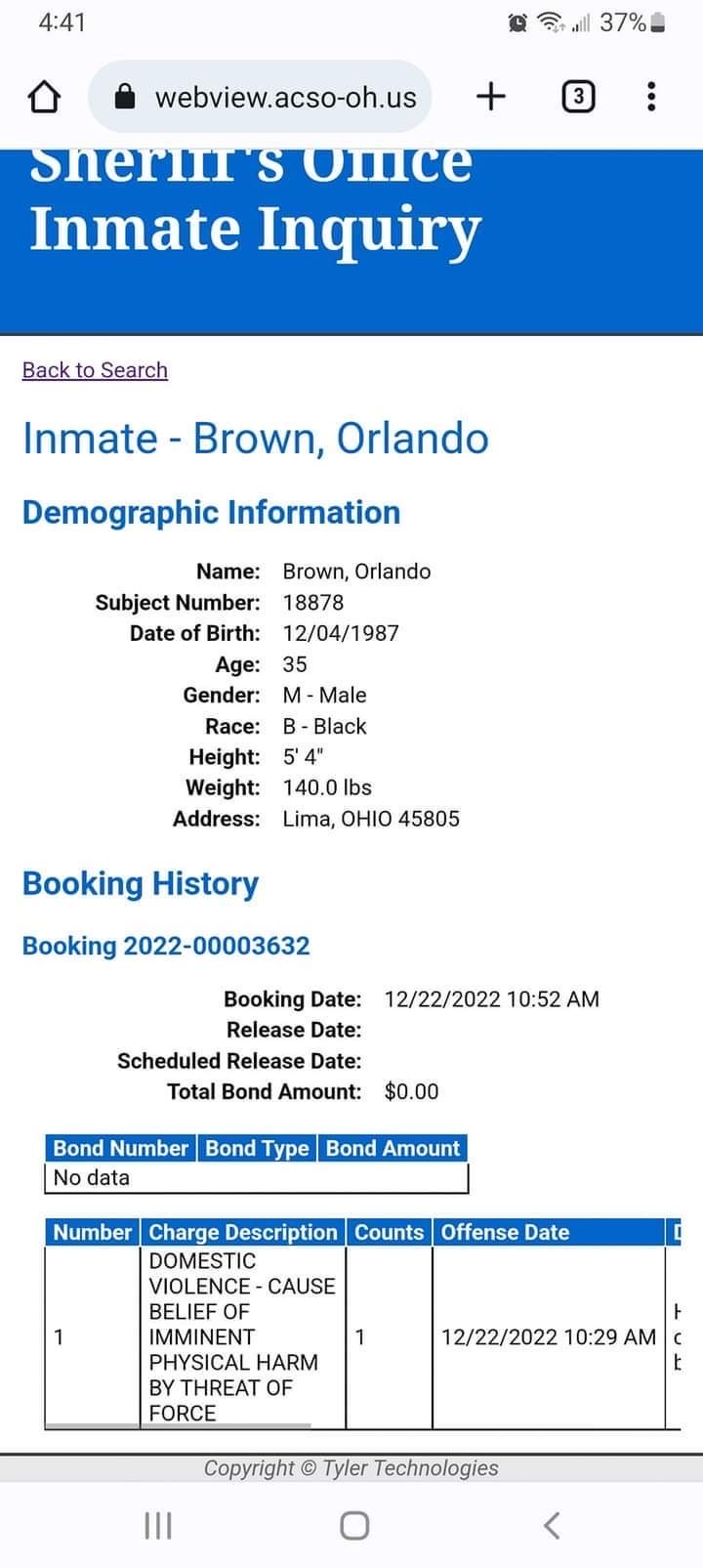Open a new browser tab
Viewport: 703px width, 1568px height.
point(491,96)
